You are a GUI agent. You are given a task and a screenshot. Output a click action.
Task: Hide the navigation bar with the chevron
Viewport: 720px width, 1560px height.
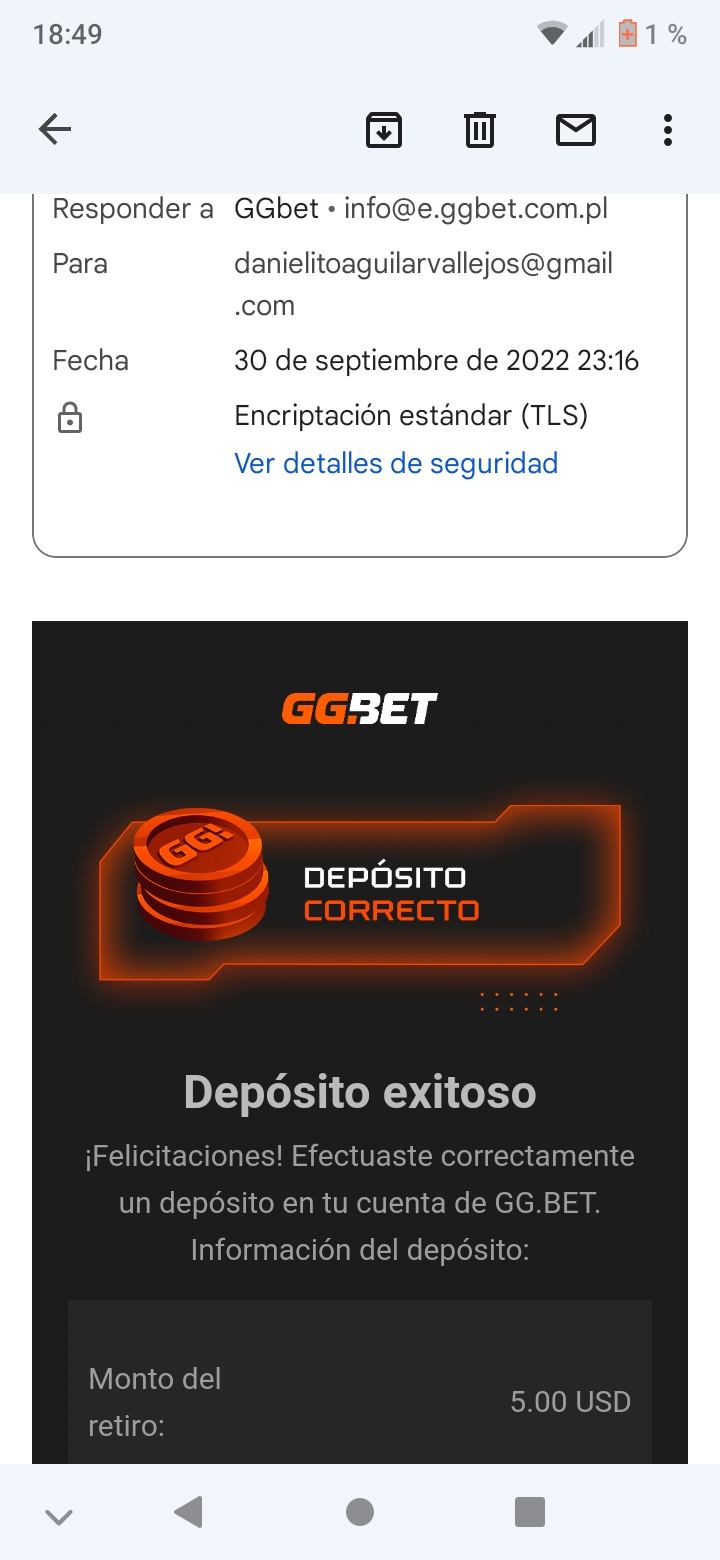(x=59, y=1516)
